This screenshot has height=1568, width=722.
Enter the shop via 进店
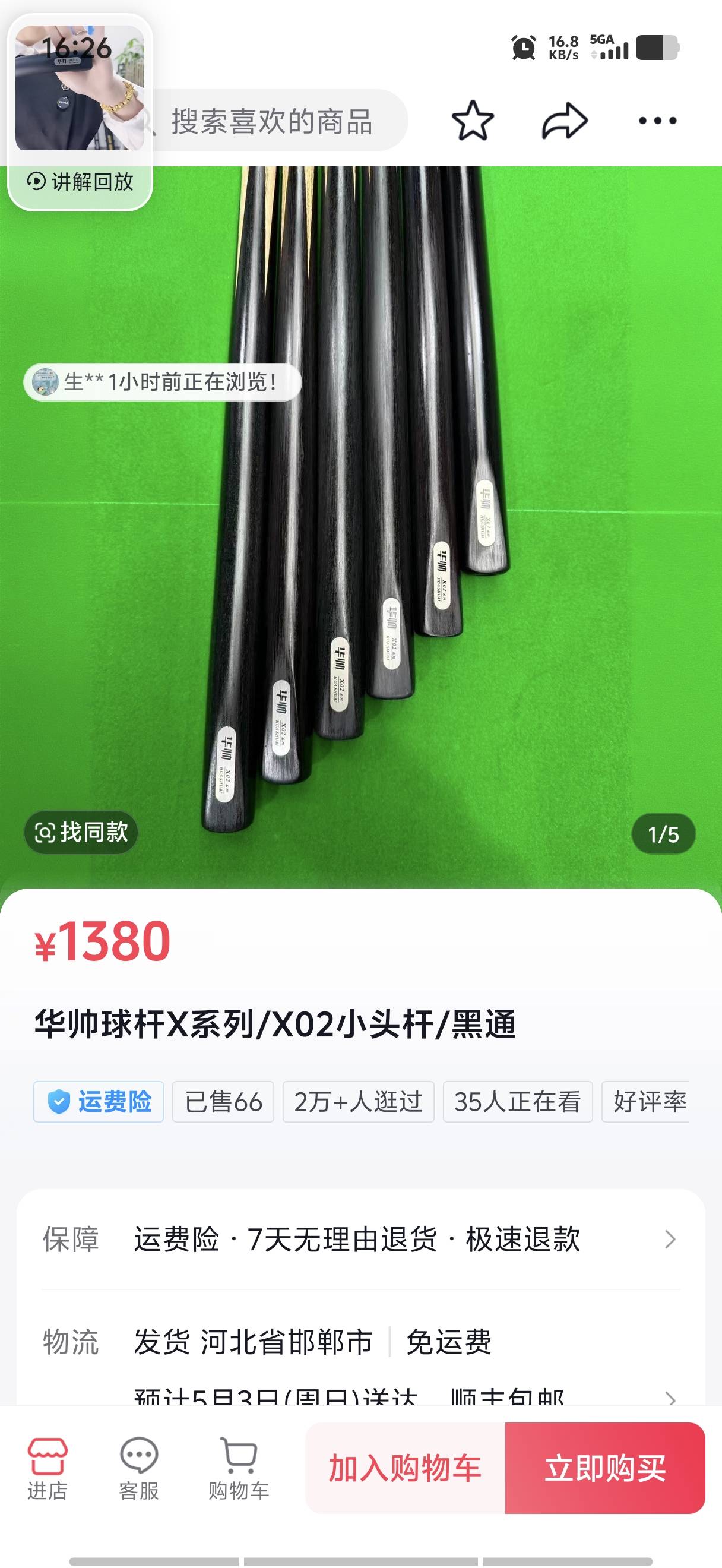click(x=47, y=1468)
